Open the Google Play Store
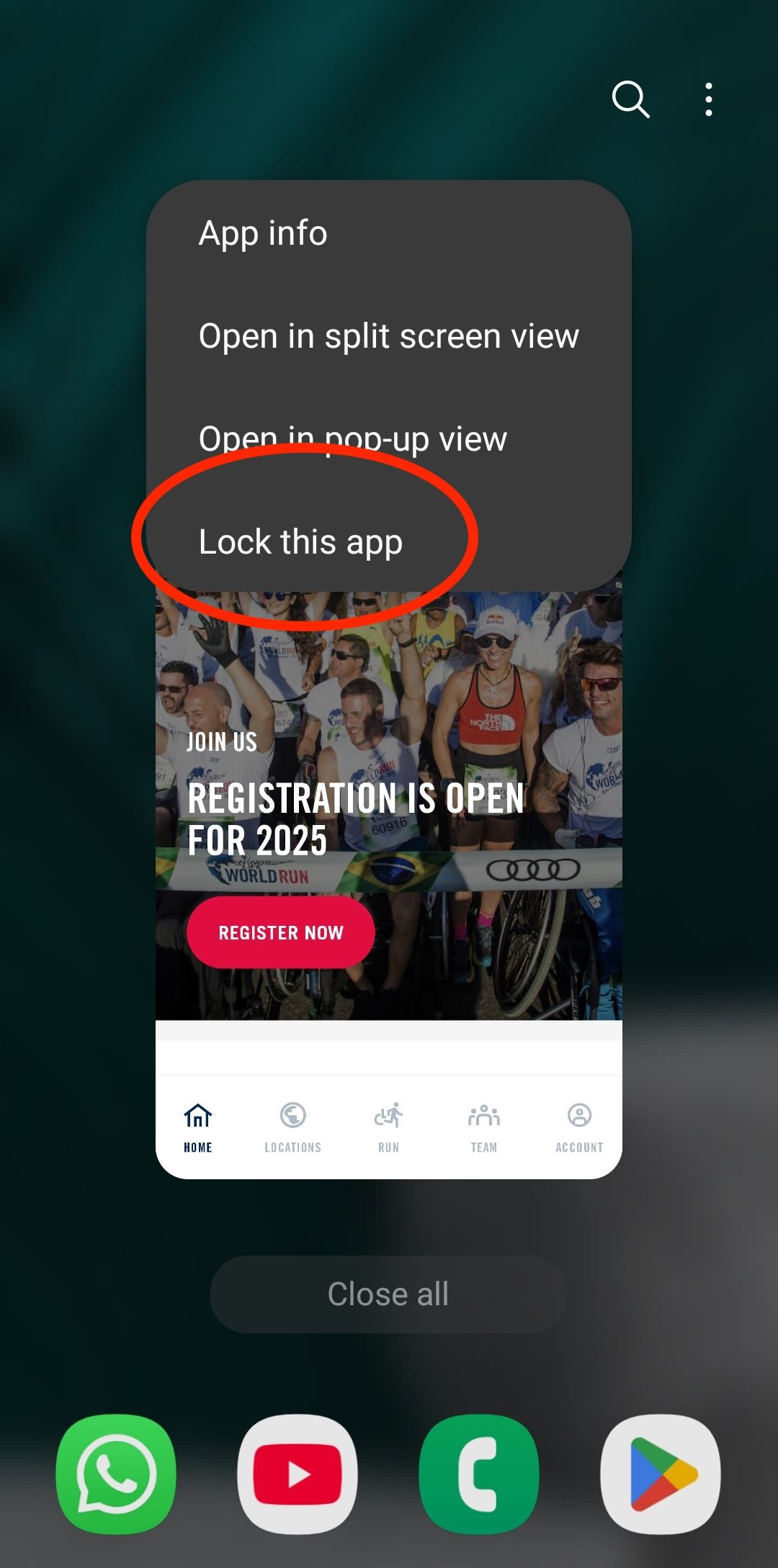778x1568 pixels. pos(661,1474)
